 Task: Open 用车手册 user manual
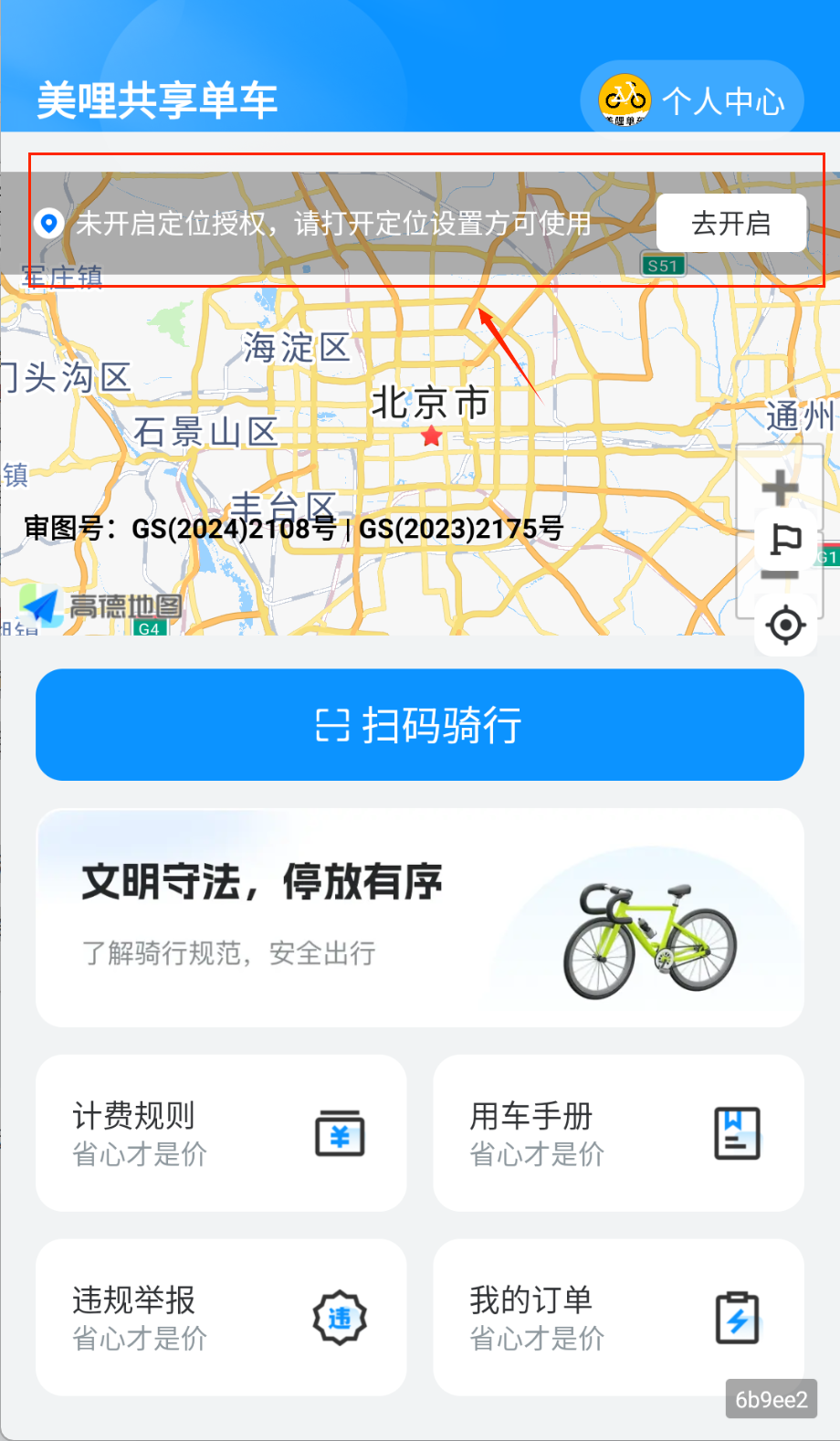pos(618,1133)
